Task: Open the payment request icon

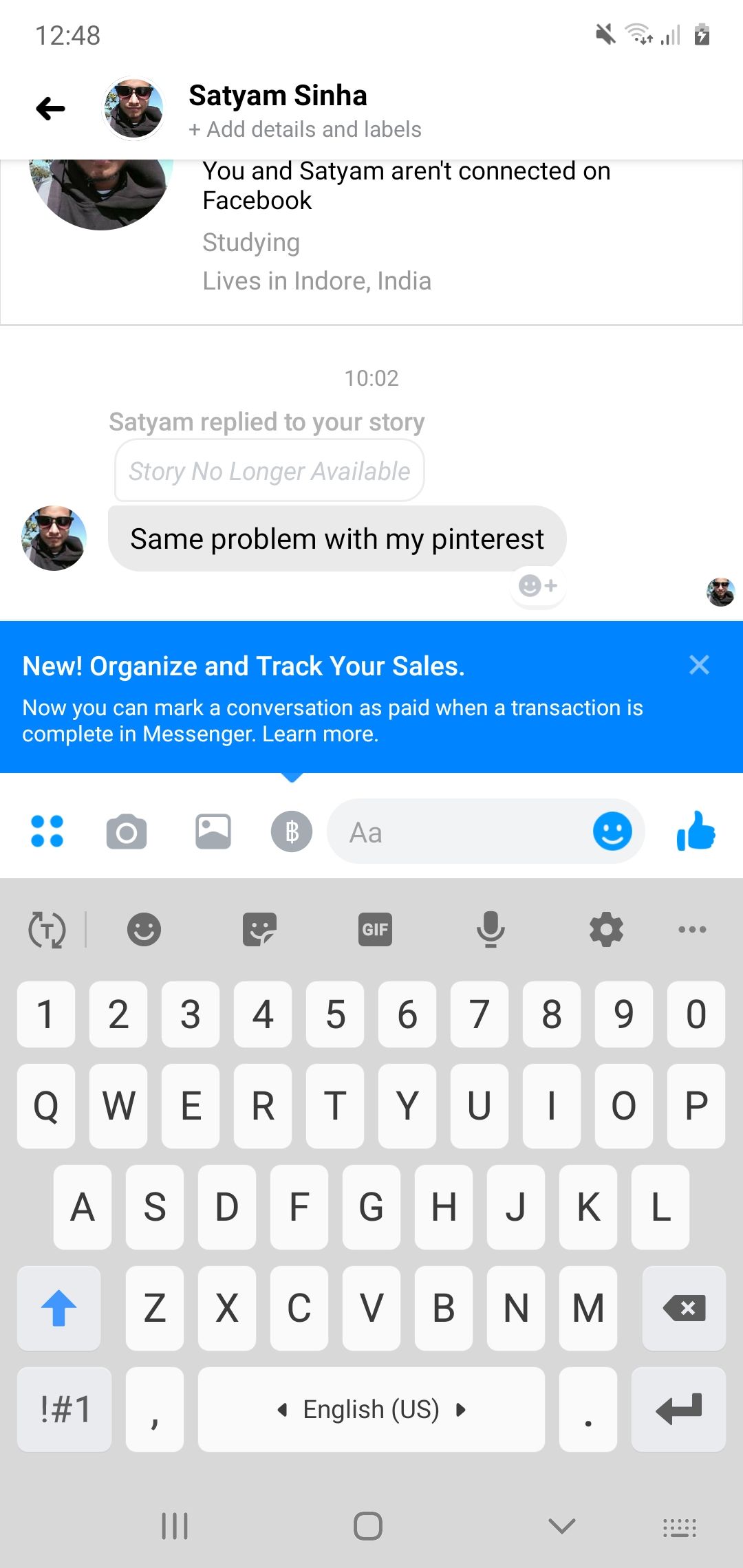Action: click(292, 831)
